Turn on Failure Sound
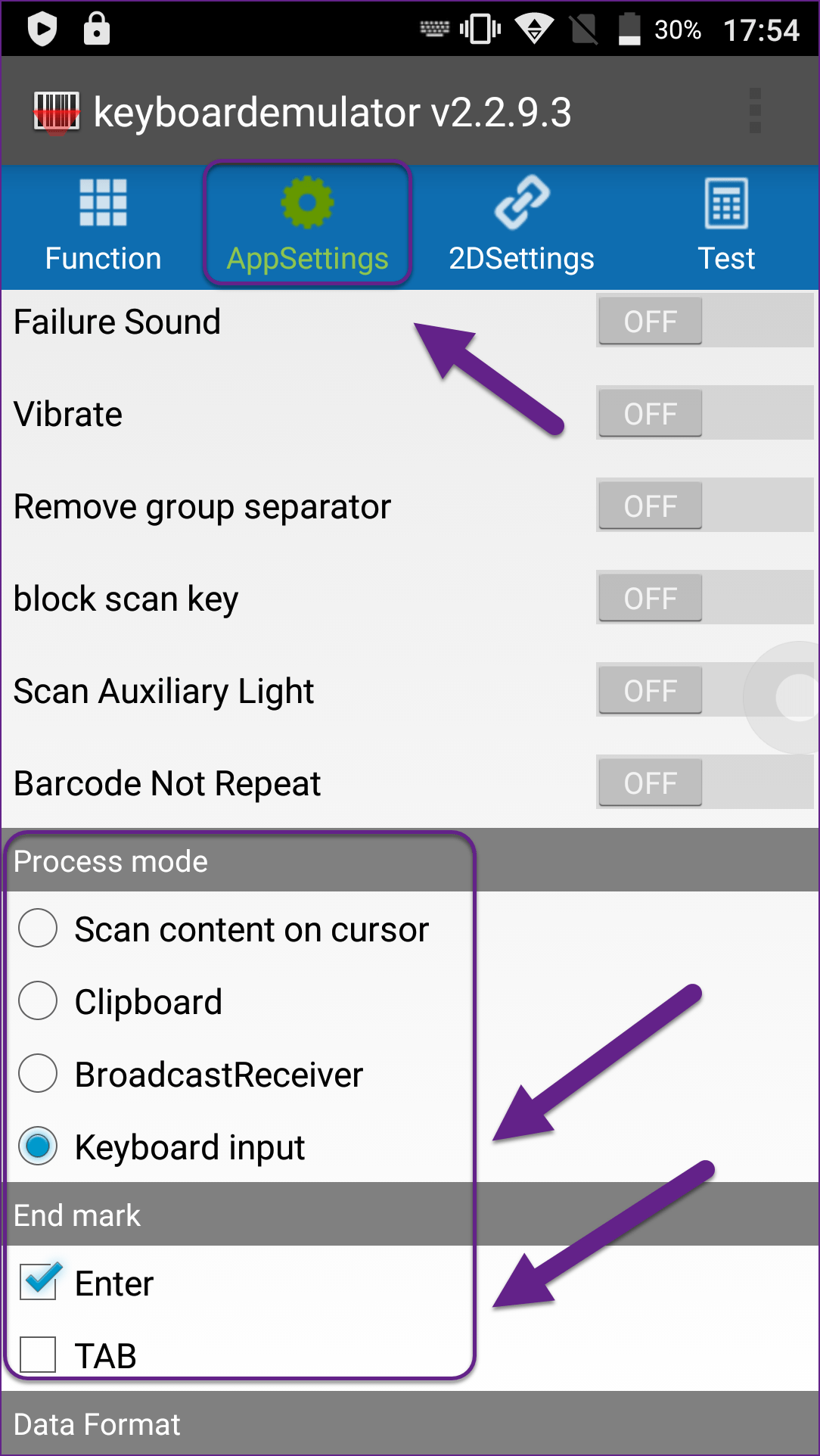Screen dimensions: 820x1456 [x=704, y=322]
